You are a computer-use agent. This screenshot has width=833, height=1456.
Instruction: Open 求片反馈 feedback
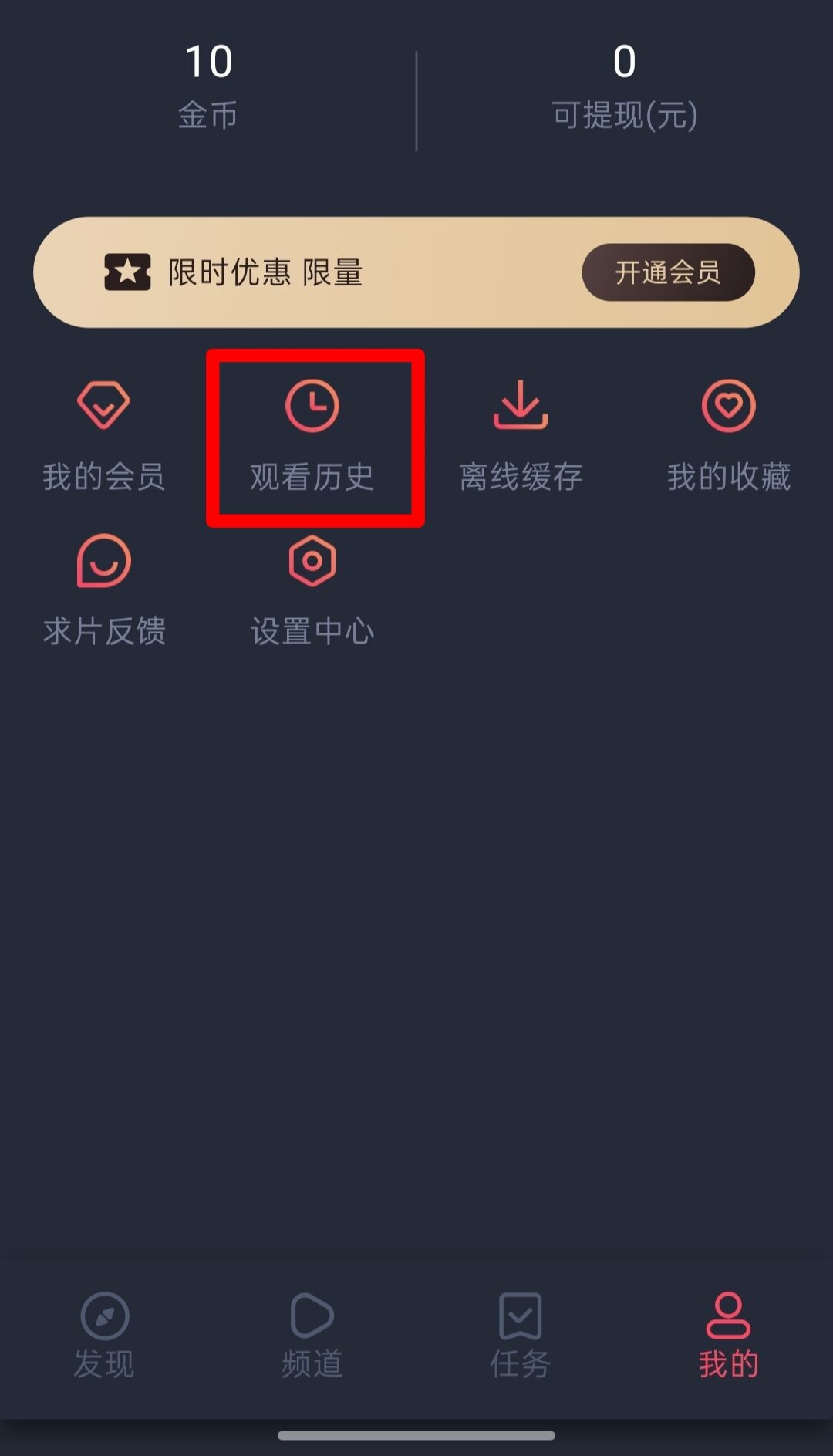click(103, 591)
